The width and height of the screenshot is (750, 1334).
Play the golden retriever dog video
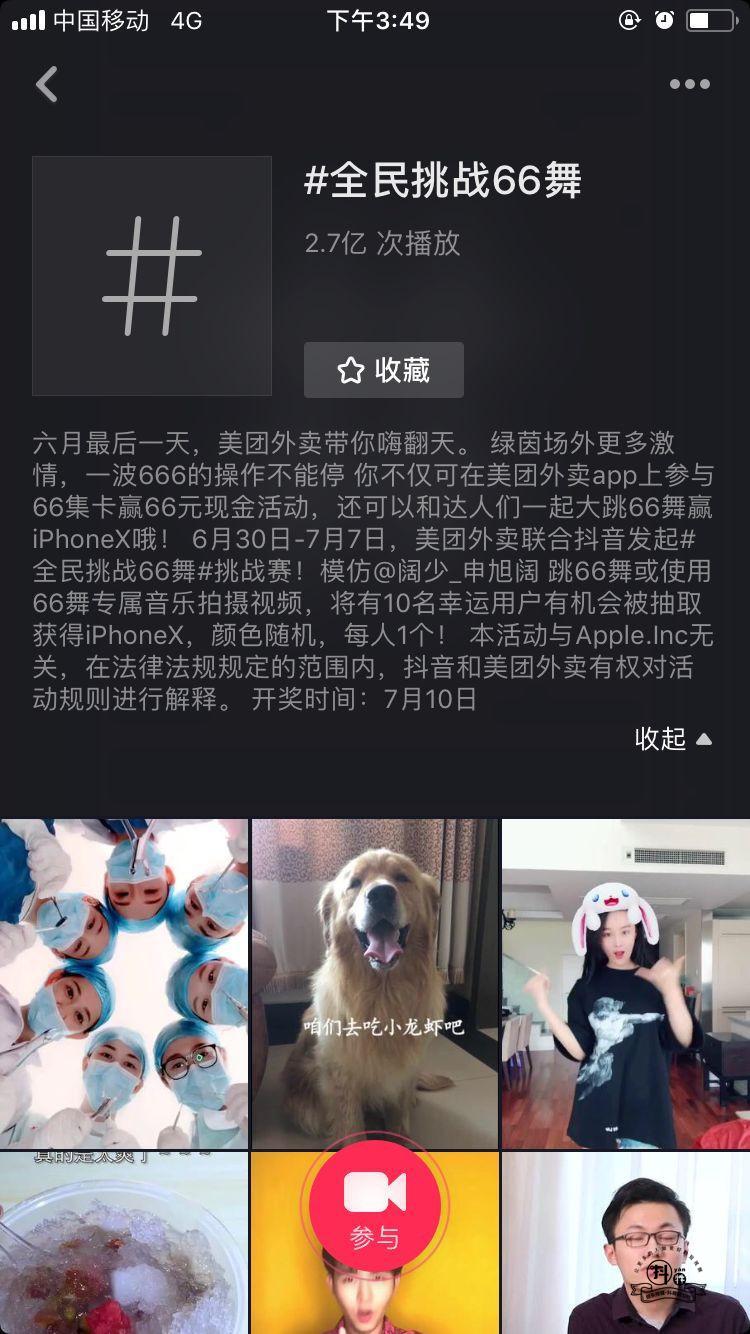pos(374,984)
